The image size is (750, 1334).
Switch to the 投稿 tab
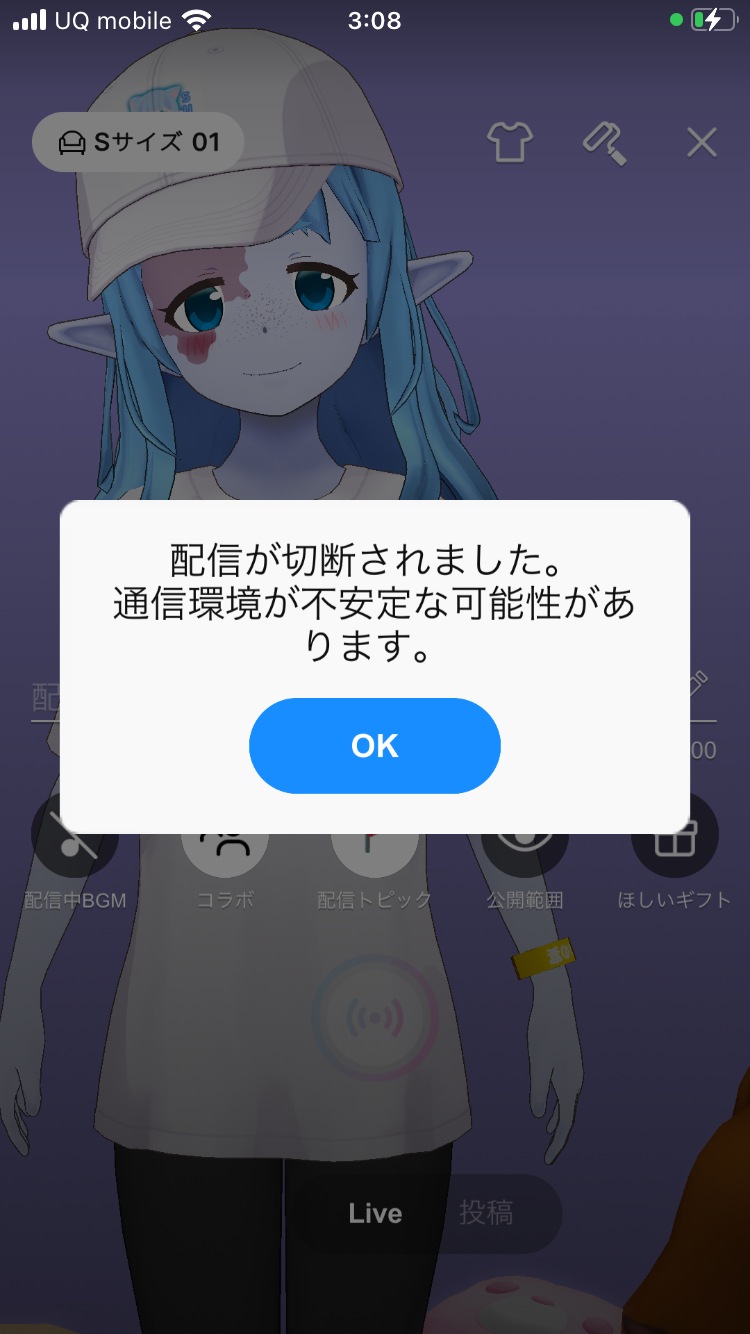(487, 1214)
